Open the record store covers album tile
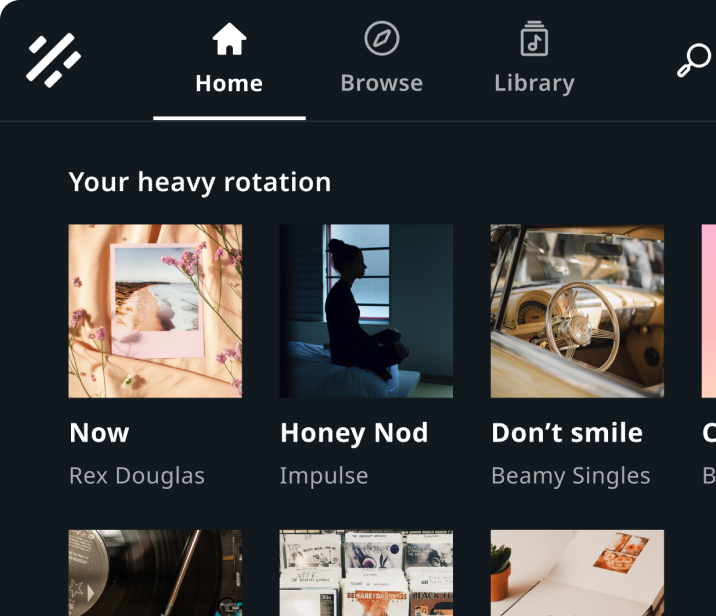716x616 pixels. click(366, 573)
